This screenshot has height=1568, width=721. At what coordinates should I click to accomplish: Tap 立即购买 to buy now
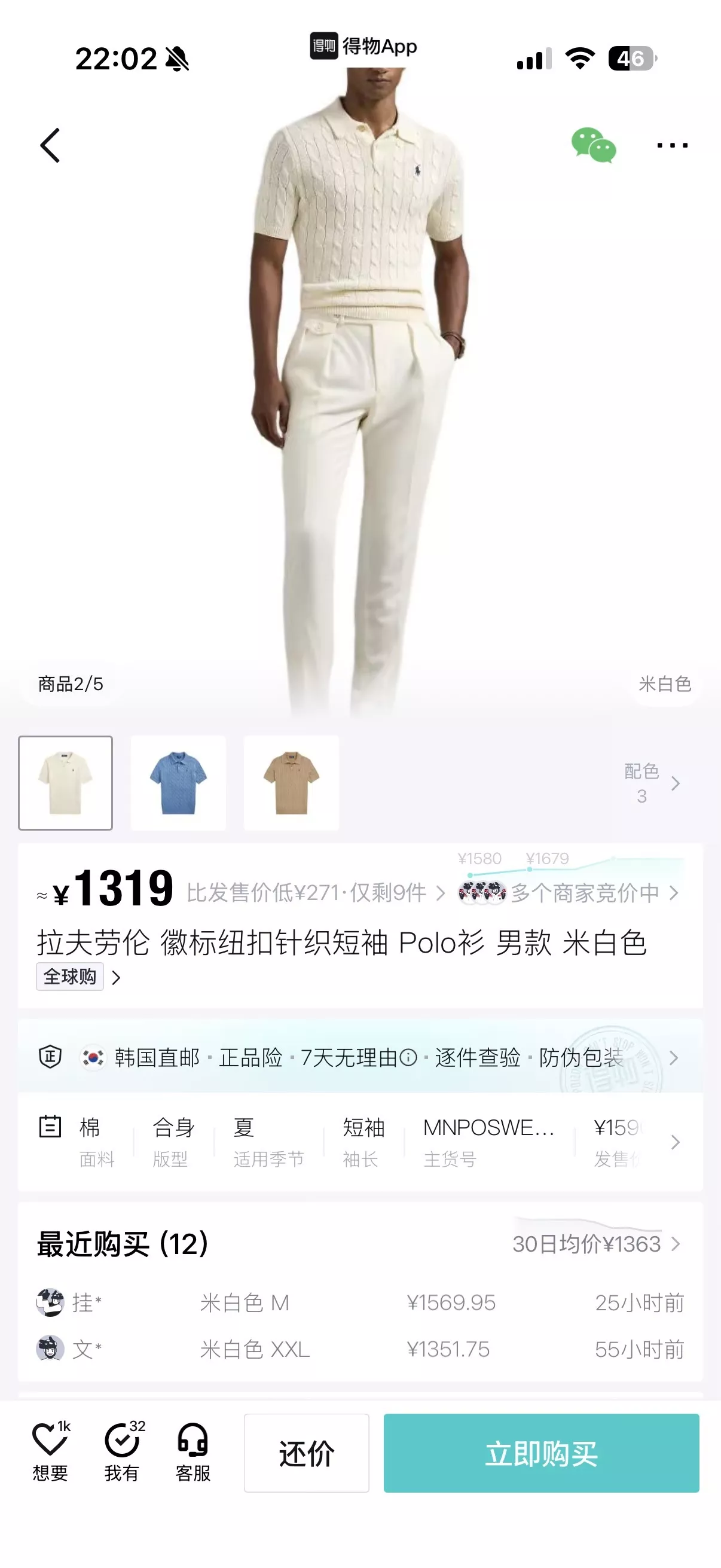click(542, 1453)
